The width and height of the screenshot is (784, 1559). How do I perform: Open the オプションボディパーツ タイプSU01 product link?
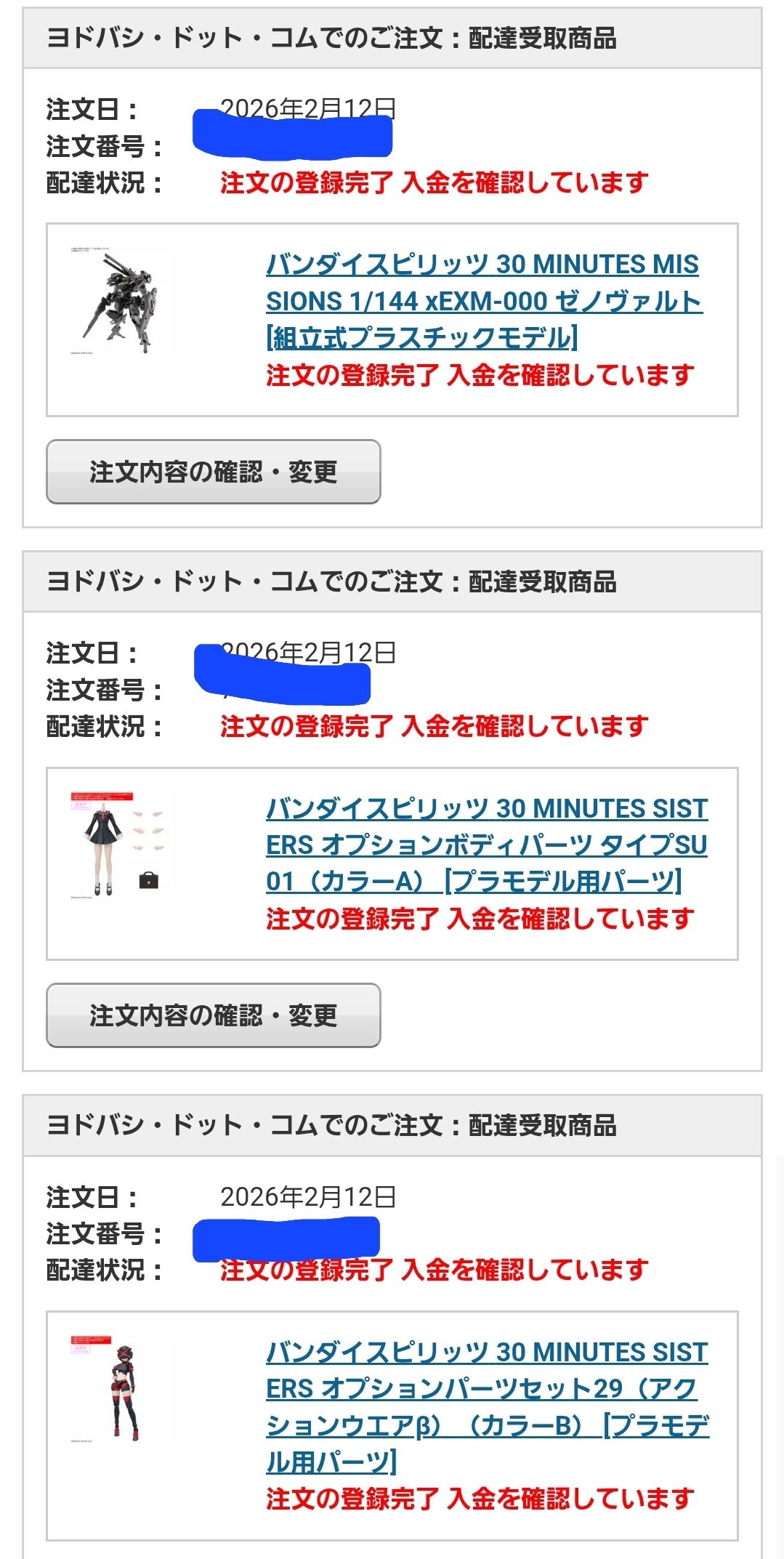[485, 845]
